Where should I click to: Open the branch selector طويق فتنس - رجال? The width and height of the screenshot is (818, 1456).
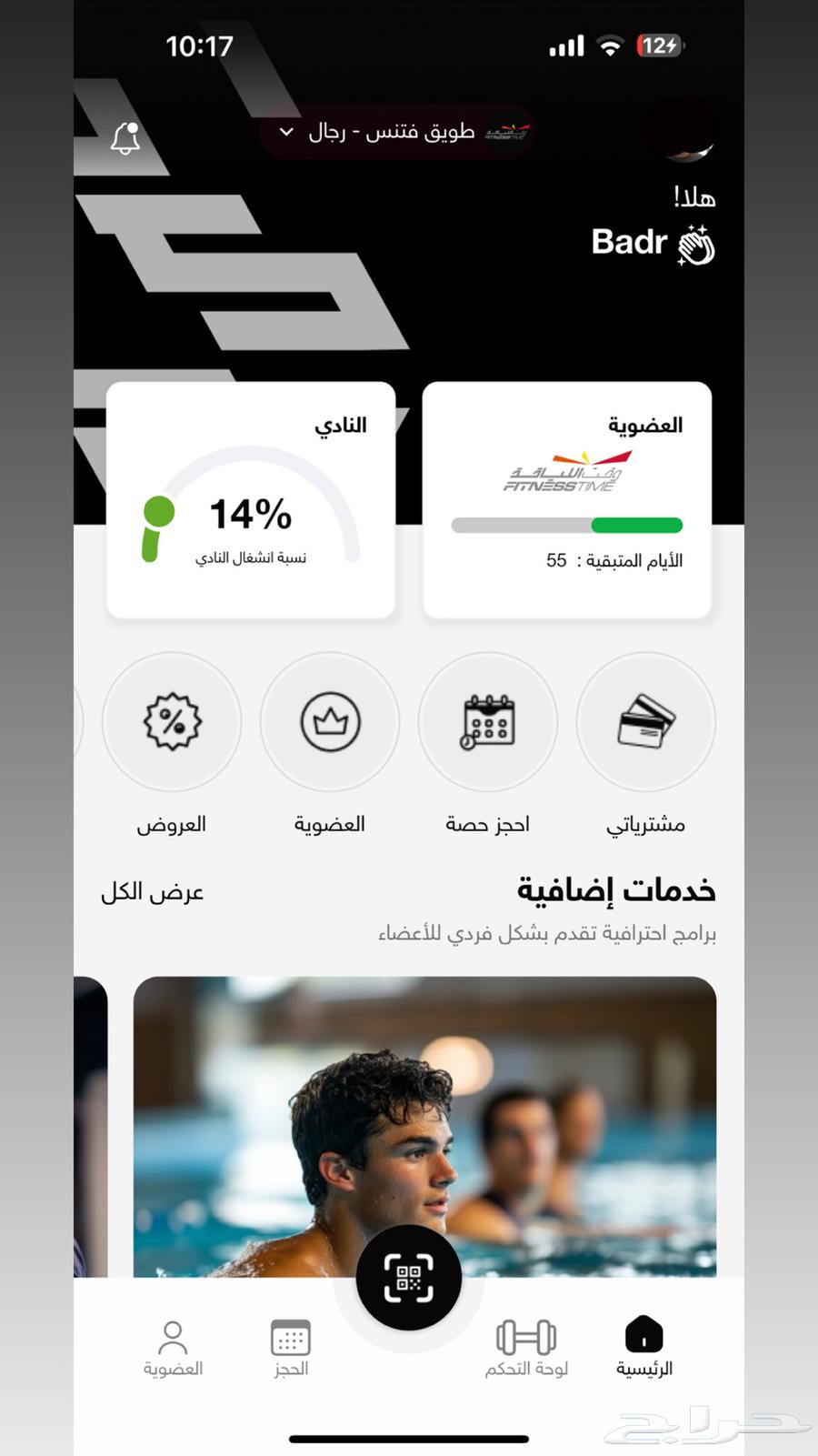point(395,132)
